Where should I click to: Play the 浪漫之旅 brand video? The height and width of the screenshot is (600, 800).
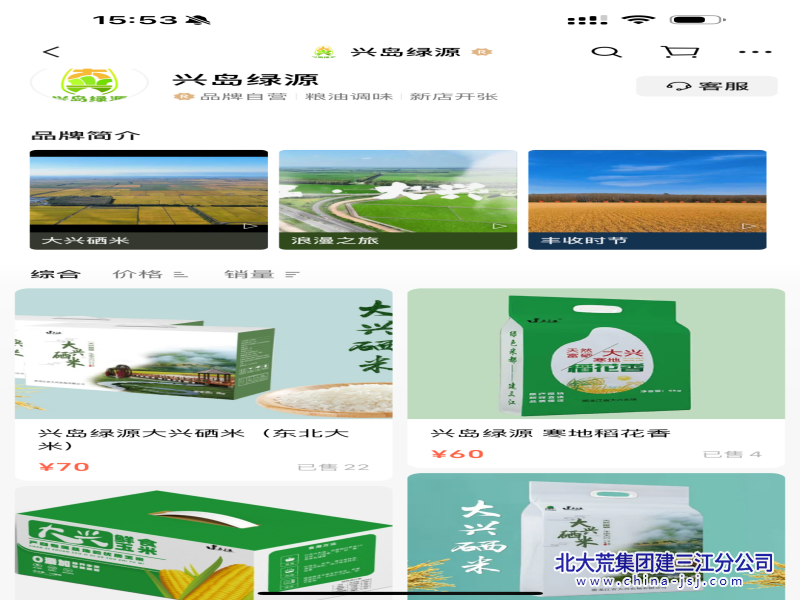click(397, 199)
